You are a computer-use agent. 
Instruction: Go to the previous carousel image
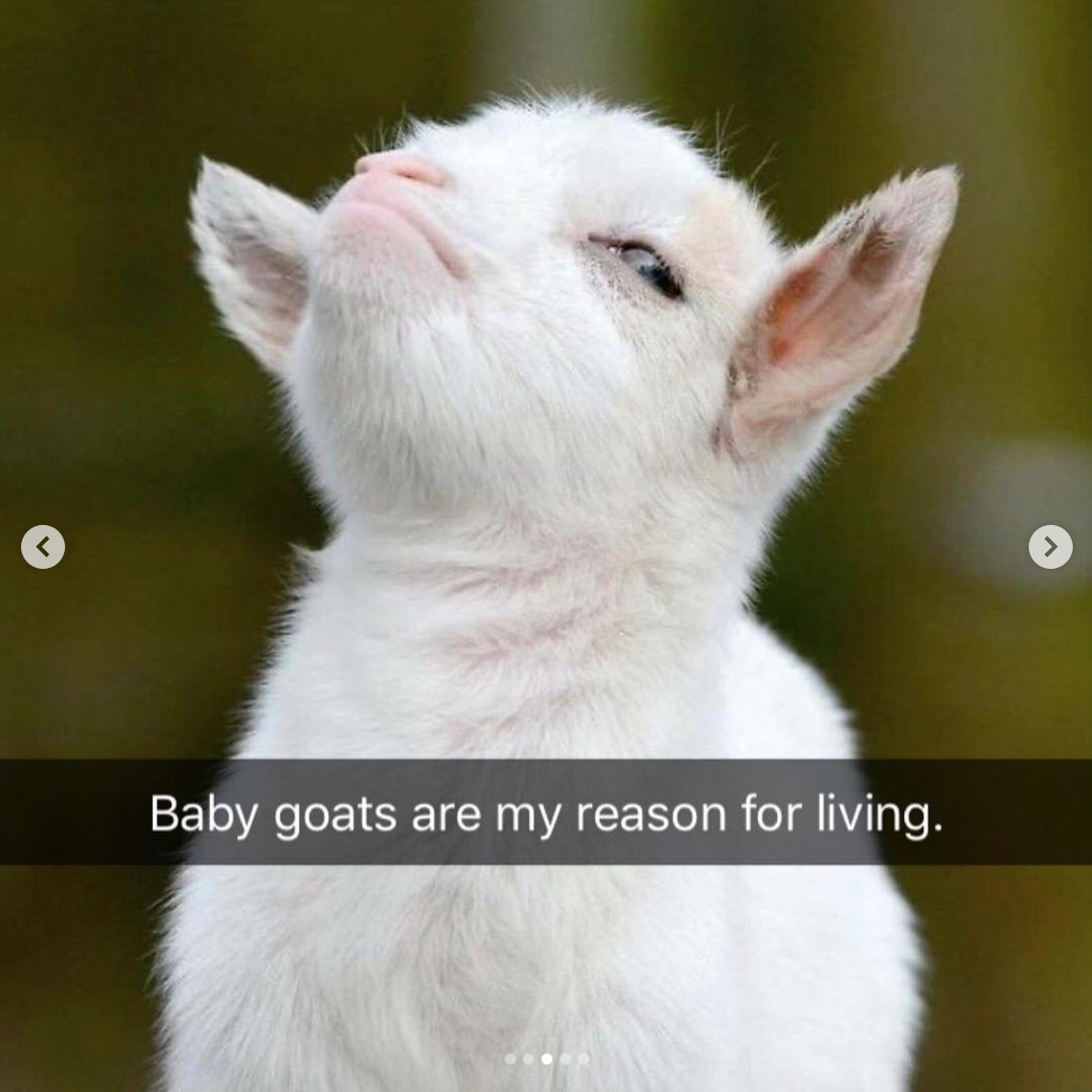(43, 547)
